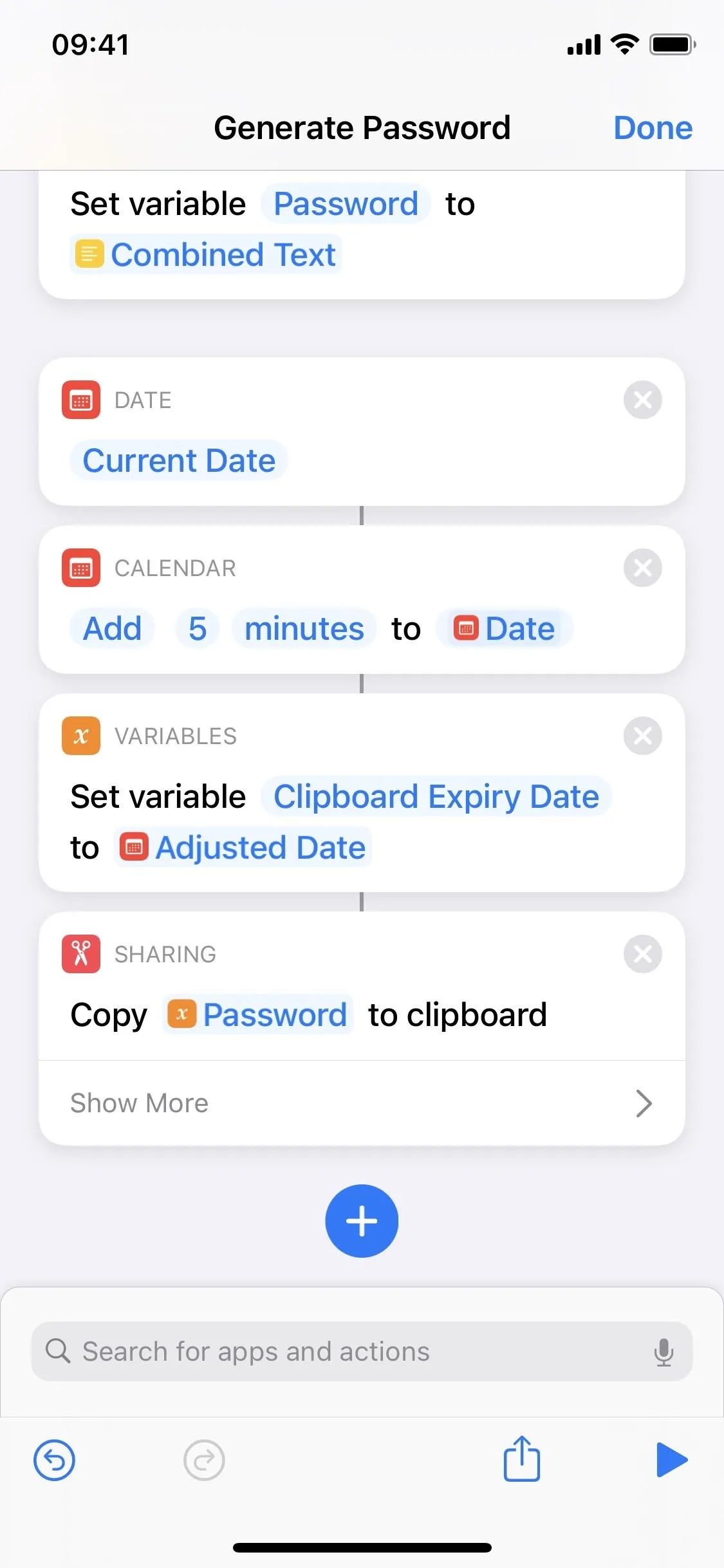Share this shortcut

click(521, 1459)
